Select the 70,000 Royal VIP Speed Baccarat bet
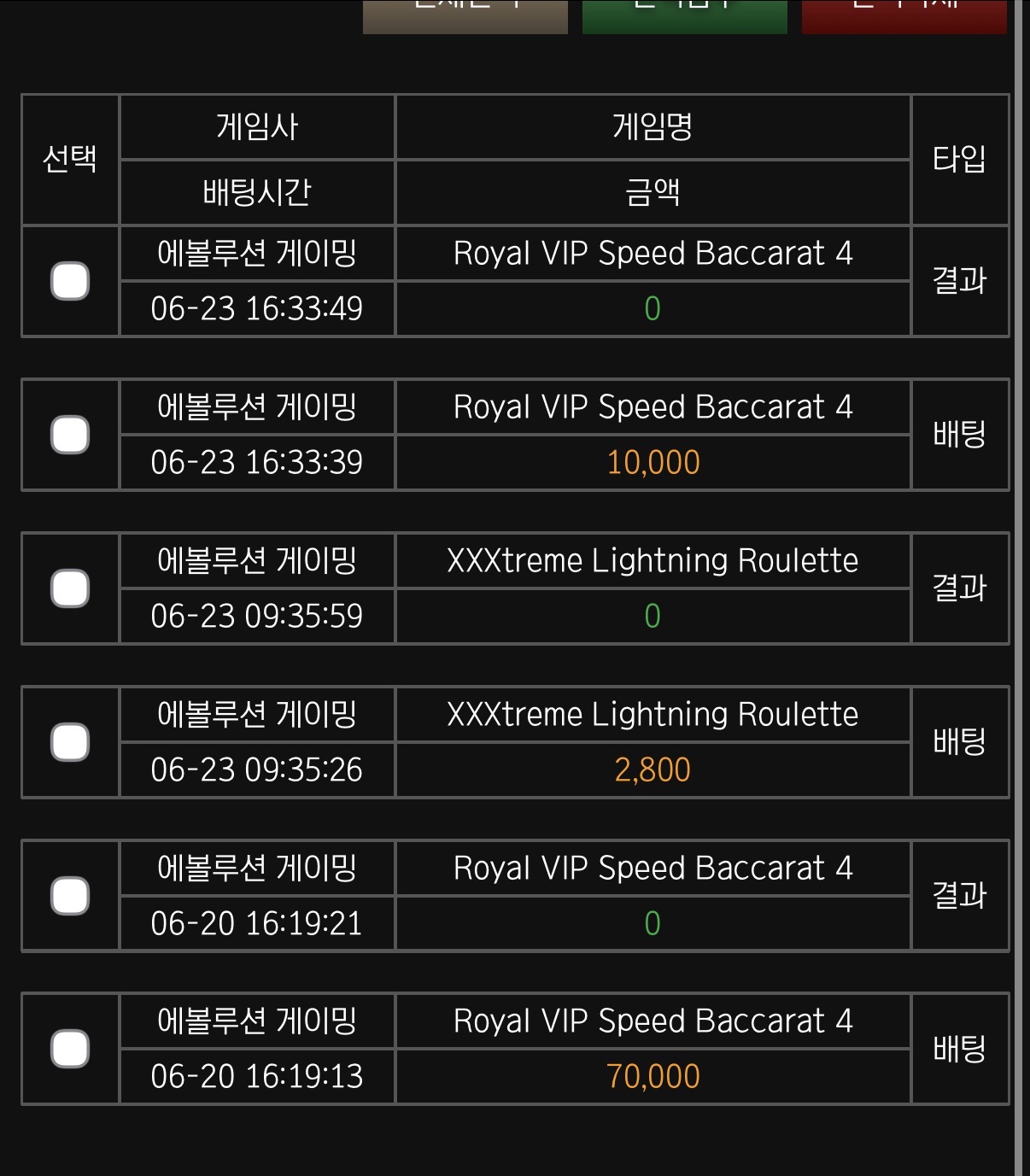 tap(70, 1049)
